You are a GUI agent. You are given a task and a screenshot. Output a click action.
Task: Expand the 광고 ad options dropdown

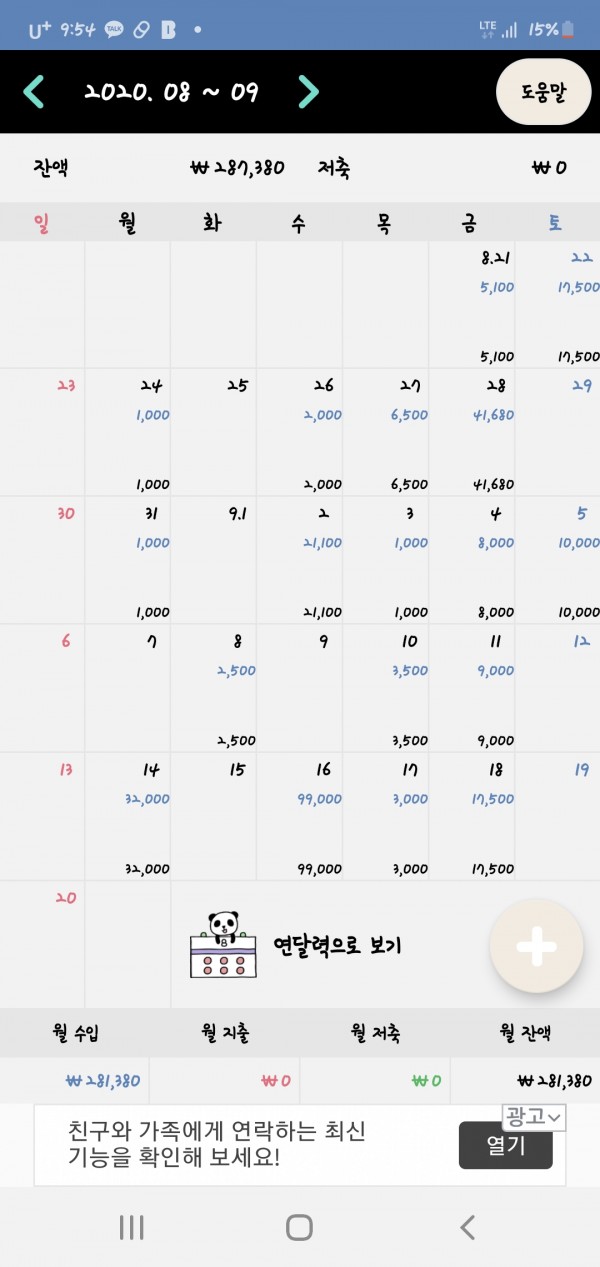[x=534, y=1117]
